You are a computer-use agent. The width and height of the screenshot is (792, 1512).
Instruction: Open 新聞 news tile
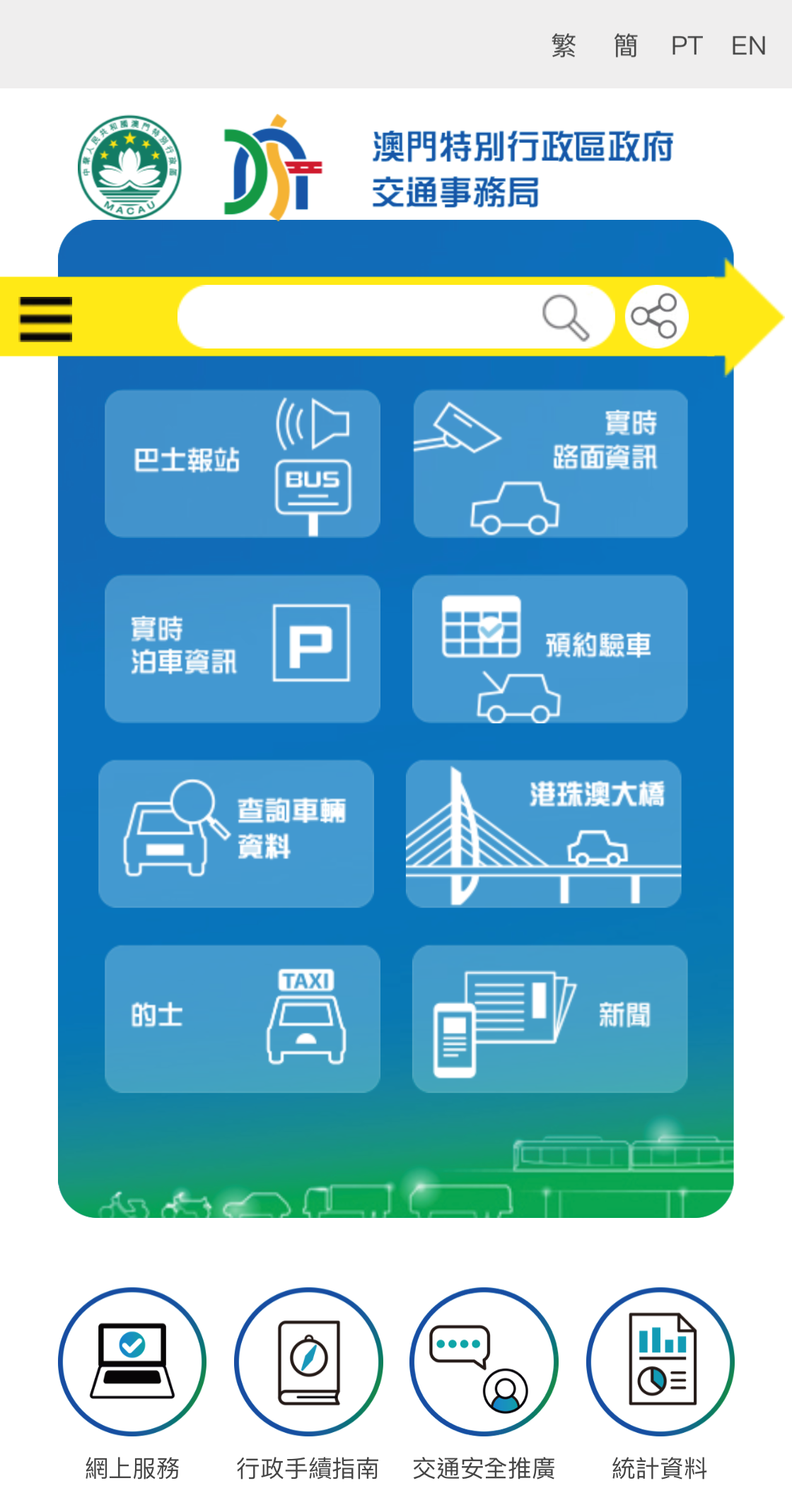(x=550, y=1019)
